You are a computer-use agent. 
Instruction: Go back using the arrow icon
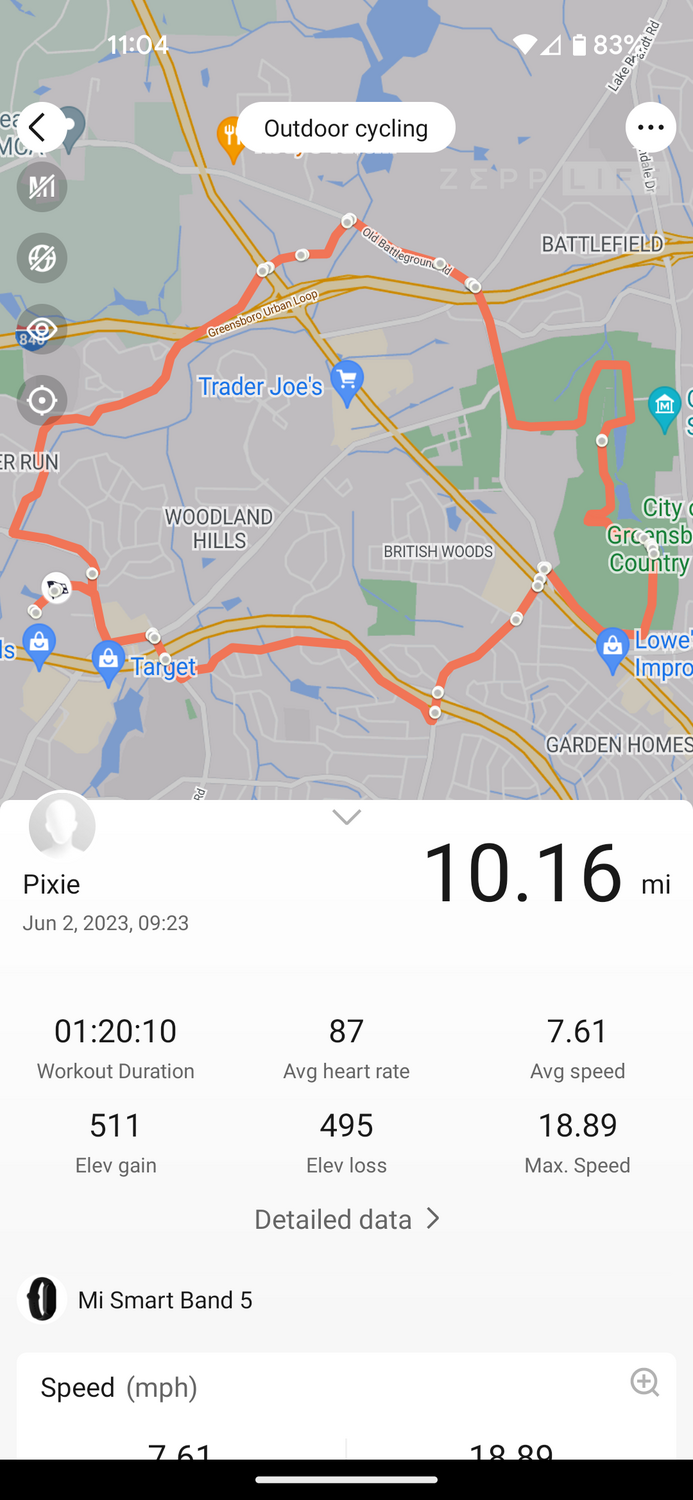[x=41, y=128]
